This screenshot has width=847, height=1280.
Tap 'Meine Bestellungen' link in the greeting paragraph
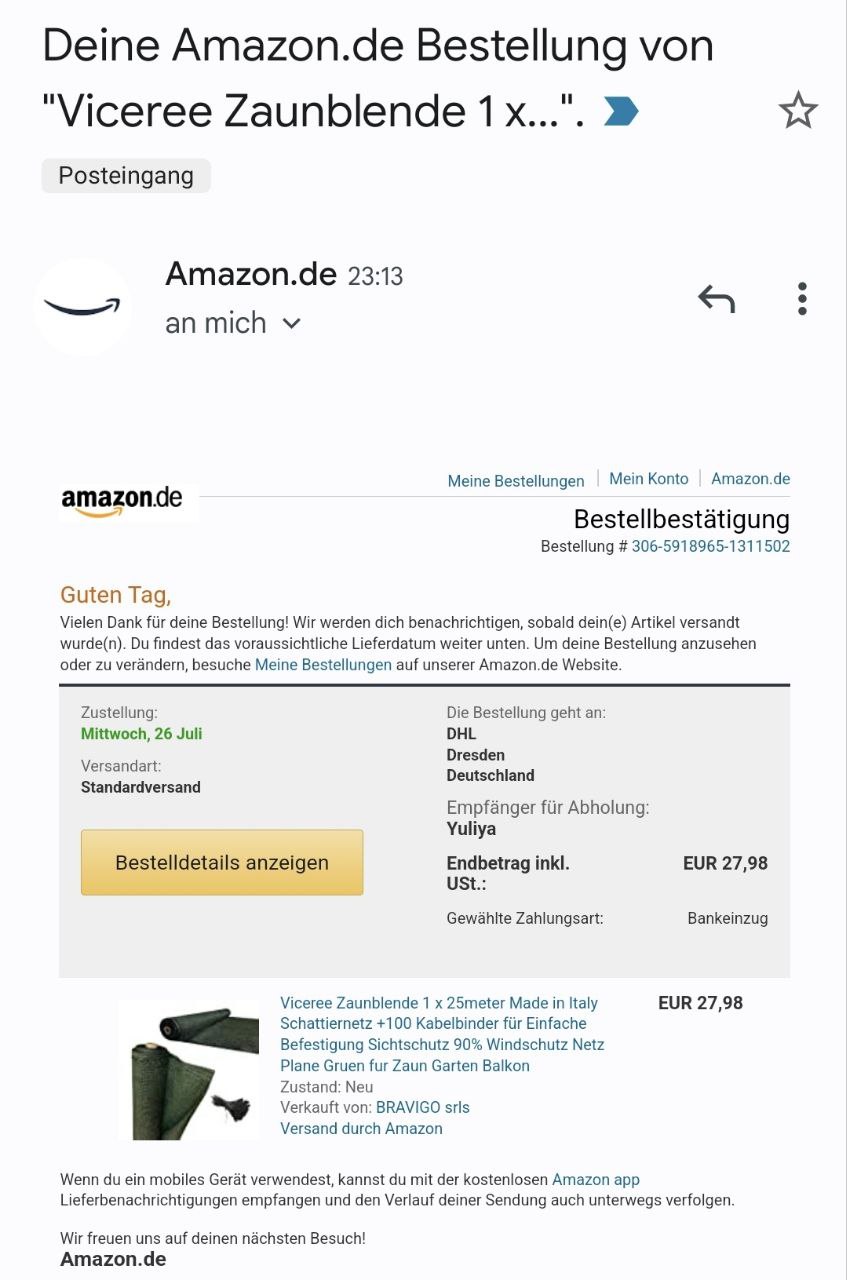click(x=323, y=664)
